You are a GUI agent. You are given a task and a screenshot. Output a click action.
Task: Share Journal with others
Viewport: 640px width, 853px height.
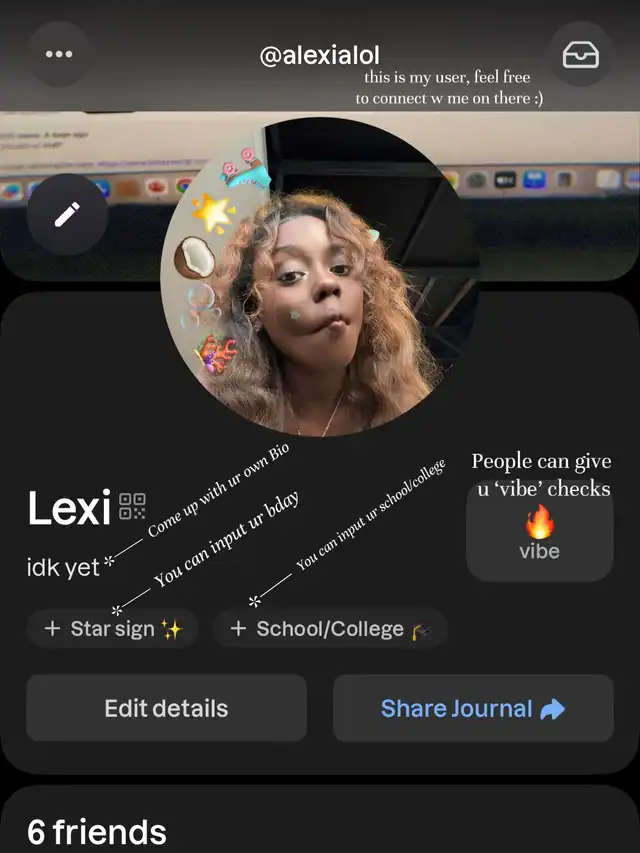(472, 708)
